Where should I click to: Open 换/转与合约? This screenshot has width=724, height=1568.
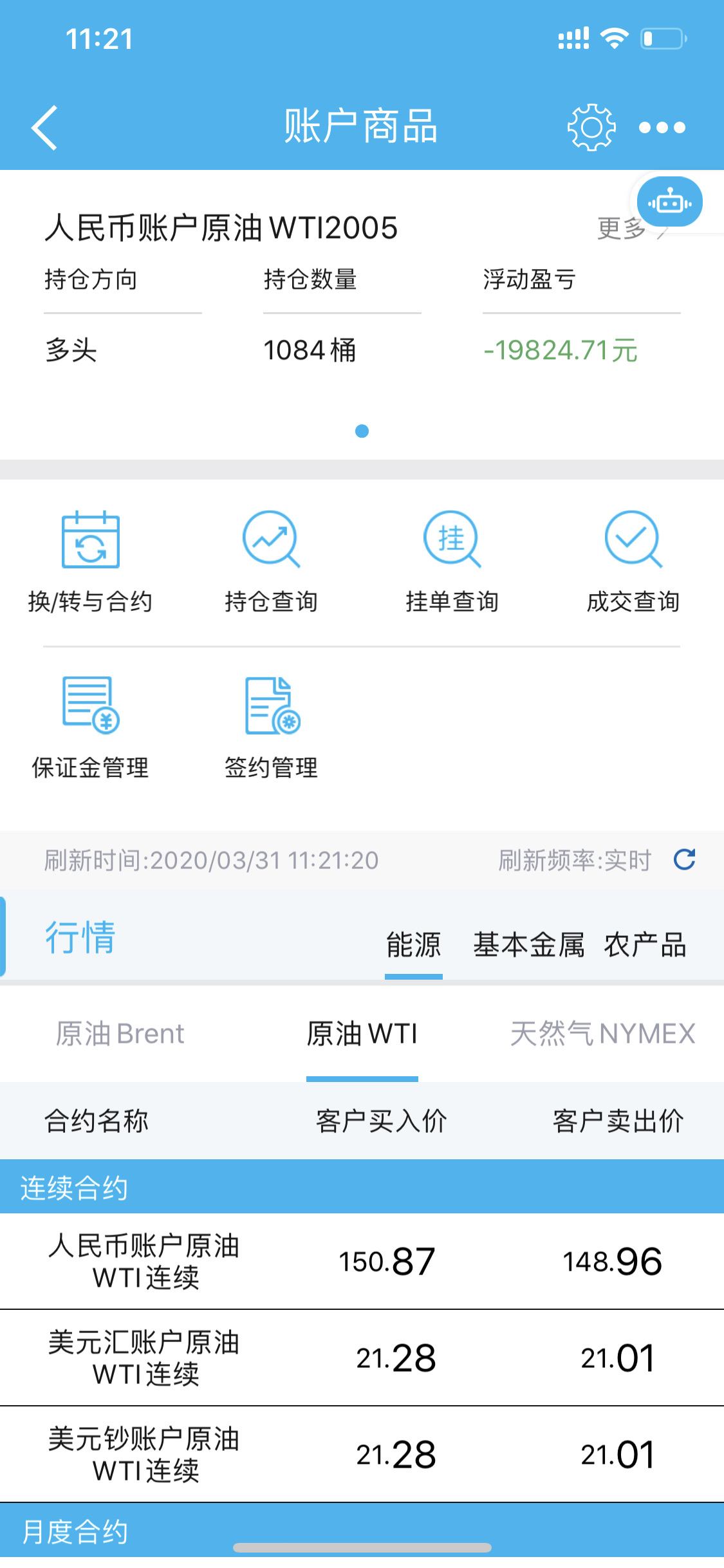tap(90, 561)
